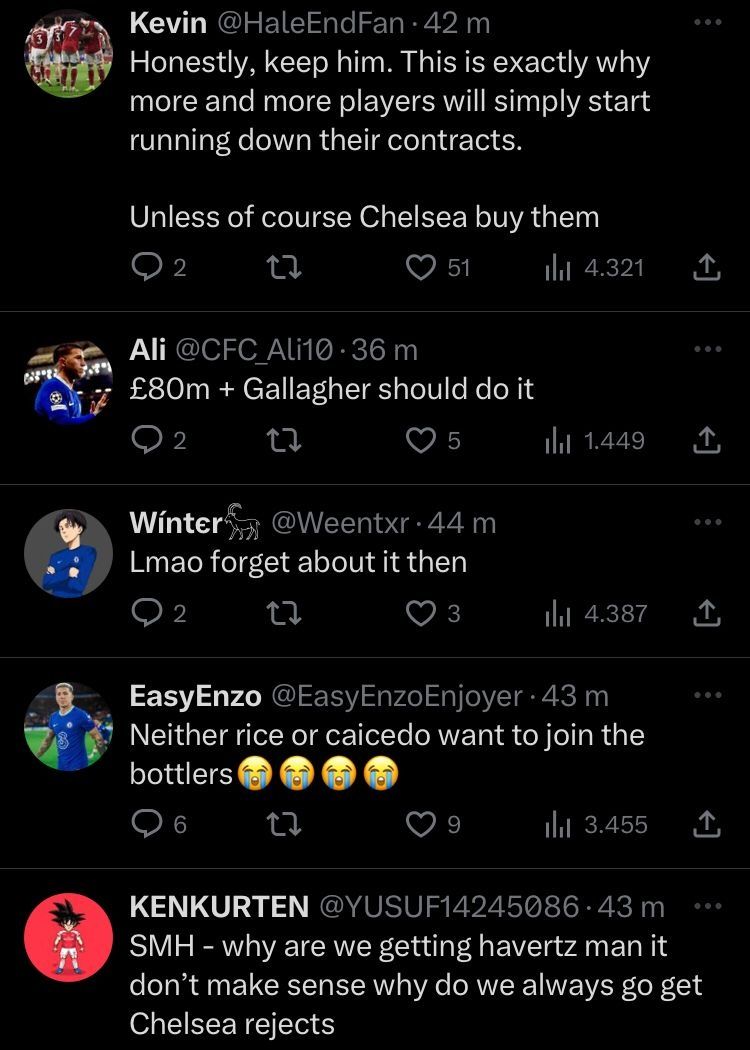
Task: Like Ali's £80m + Gallagher tweet
Action: tap(422, 441)
